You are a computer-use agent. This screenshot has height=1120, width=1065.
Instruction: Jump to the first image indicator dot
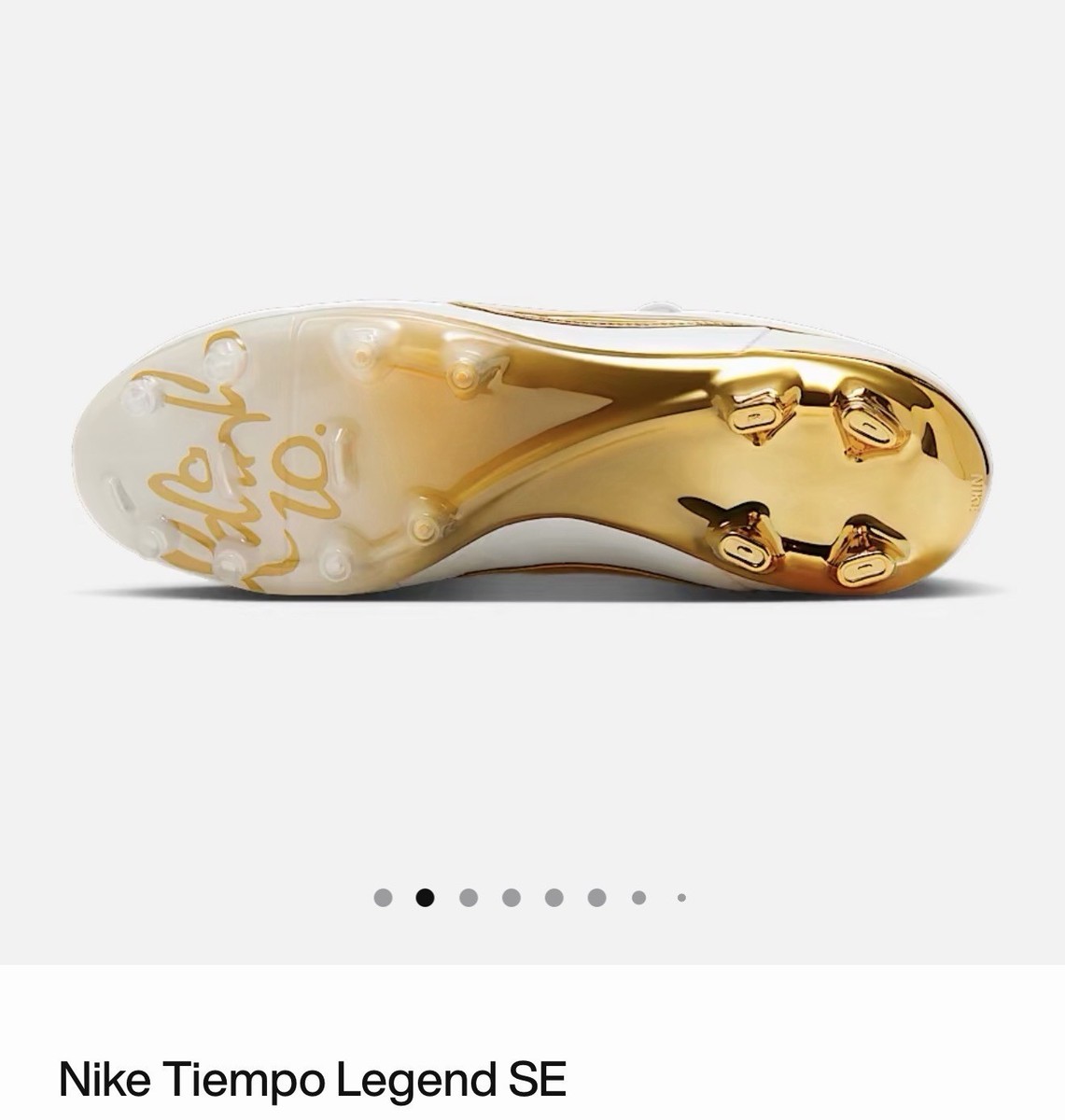[x=383, y=898]
